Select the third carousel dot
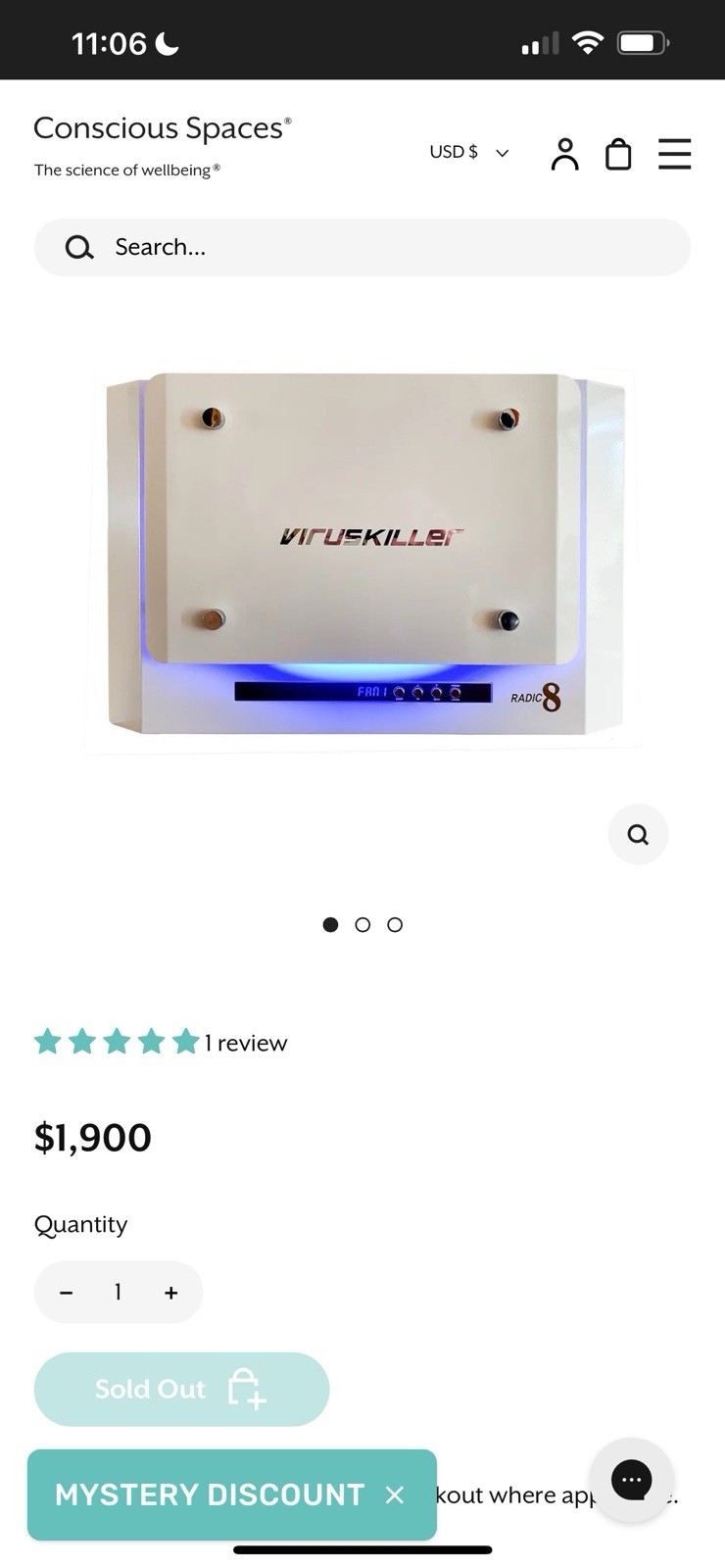Screen dimensions: 725x1568 tap(395, 924)
